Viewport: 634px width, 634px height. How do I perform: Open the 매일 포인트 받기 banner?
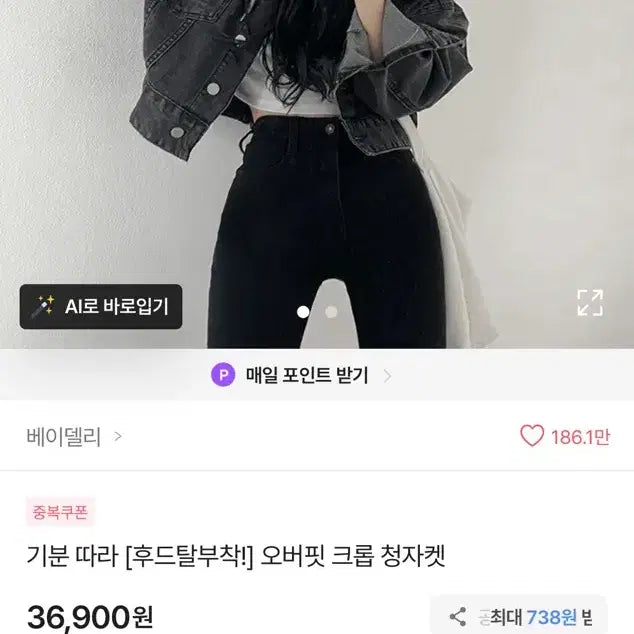[x=301, y=375]
